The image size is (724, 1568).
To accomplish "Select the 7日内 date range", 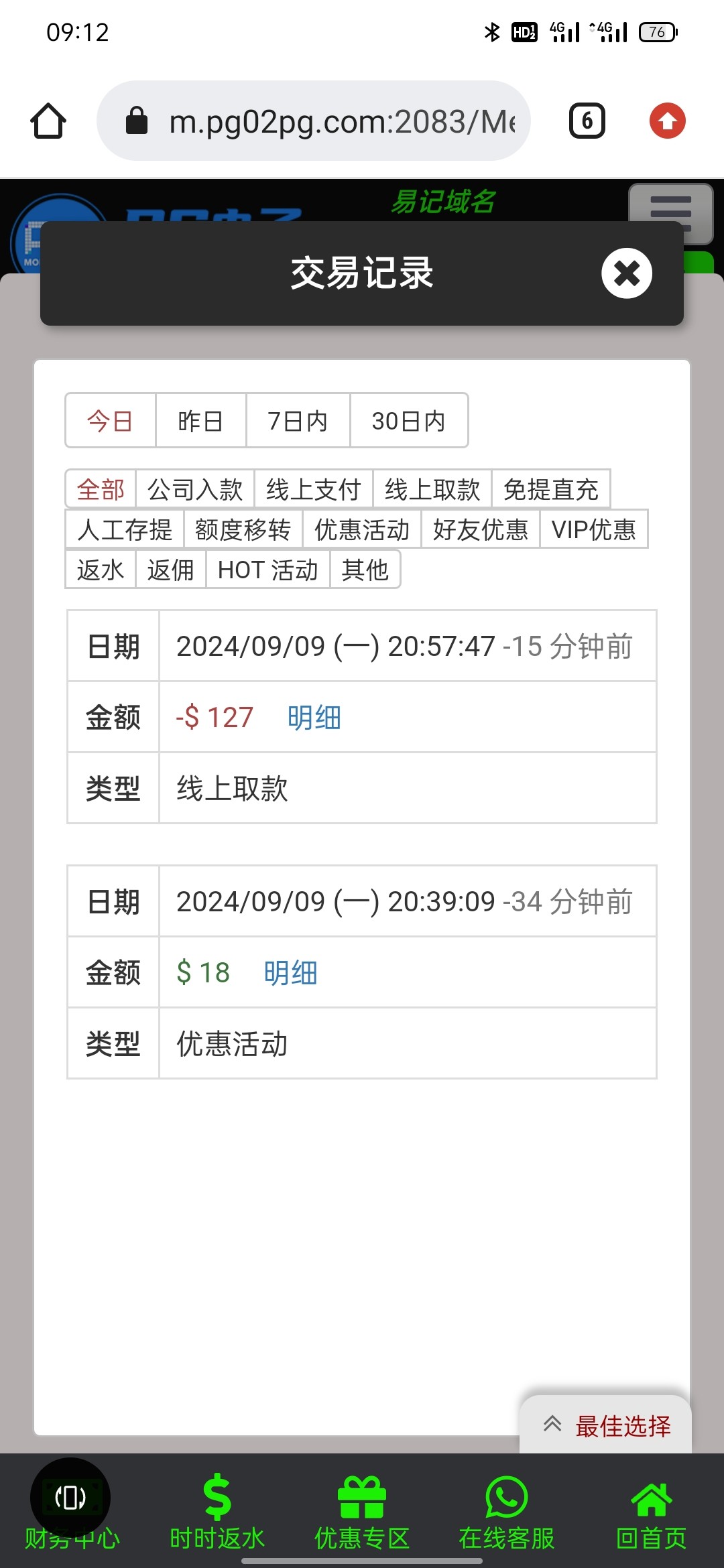I will (298, 421).
